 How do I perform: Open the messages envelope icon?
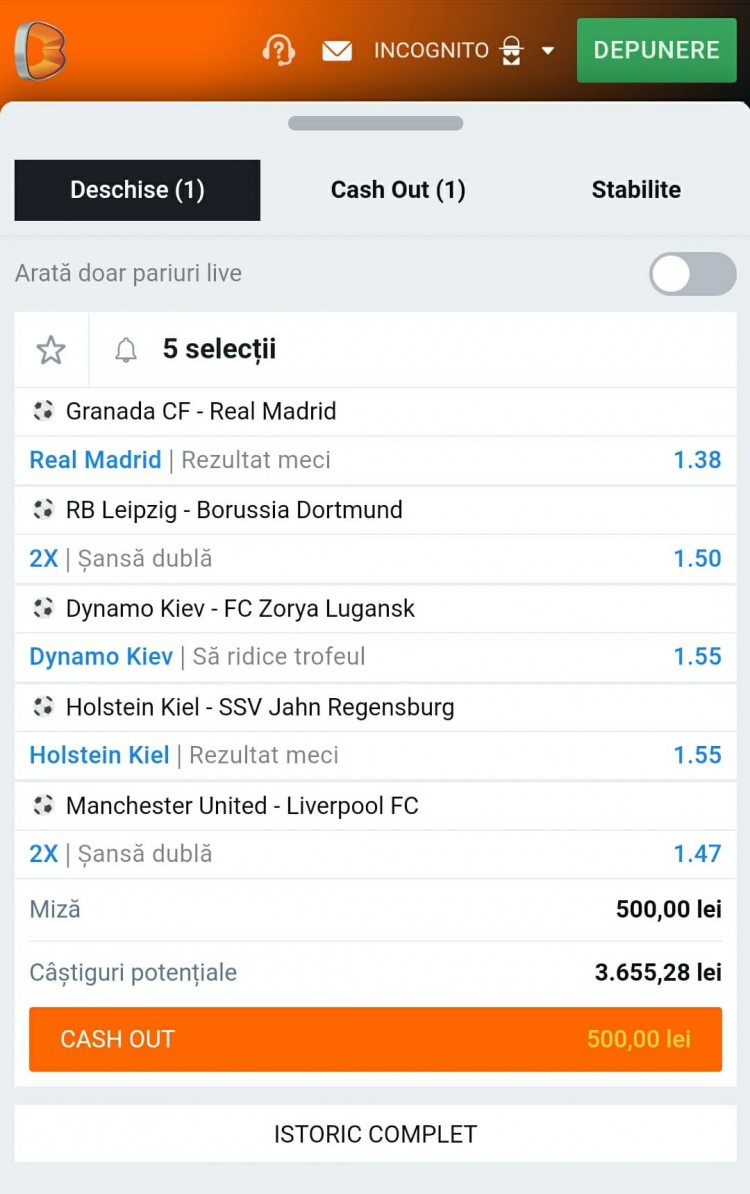337,50
